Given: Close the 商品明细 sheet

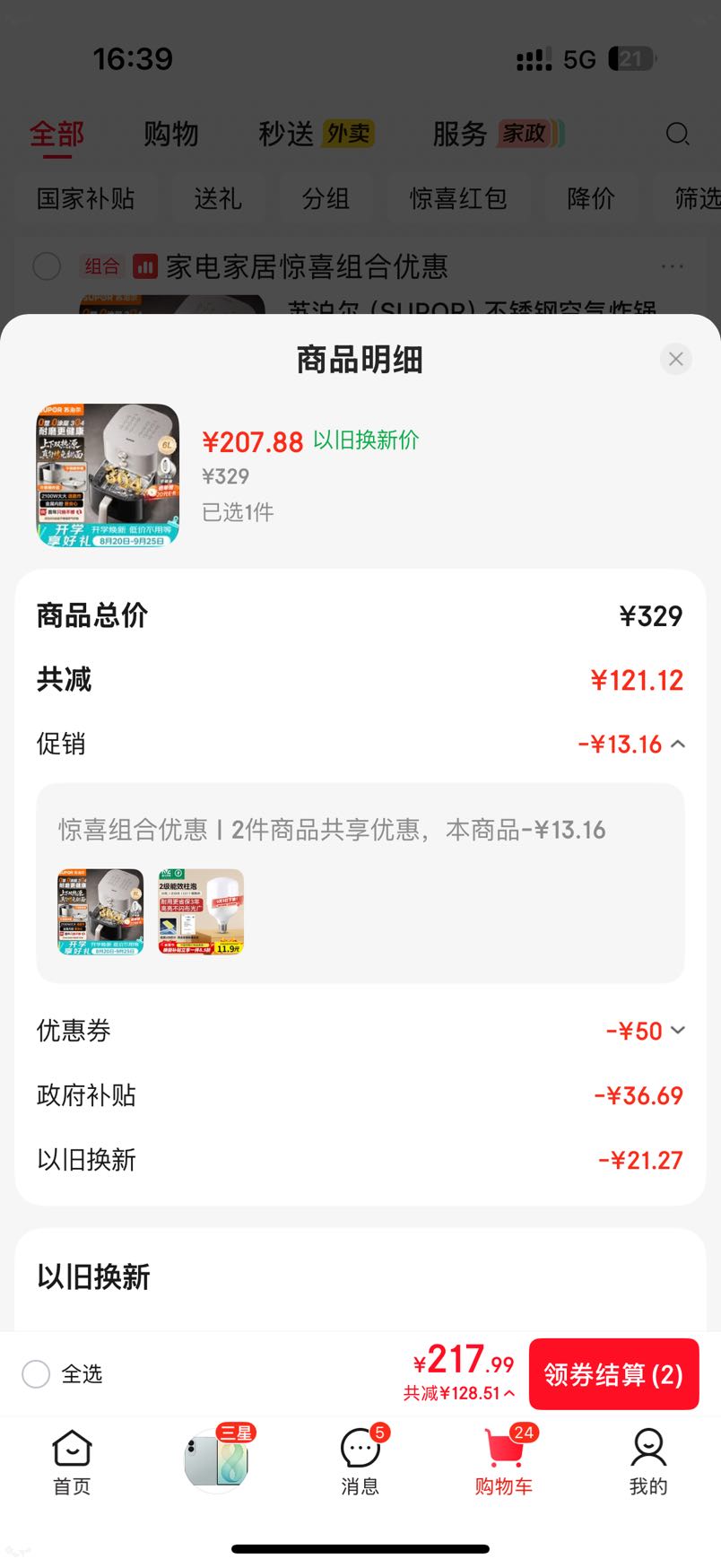Looking at the screenshot, I should point(675,359).
